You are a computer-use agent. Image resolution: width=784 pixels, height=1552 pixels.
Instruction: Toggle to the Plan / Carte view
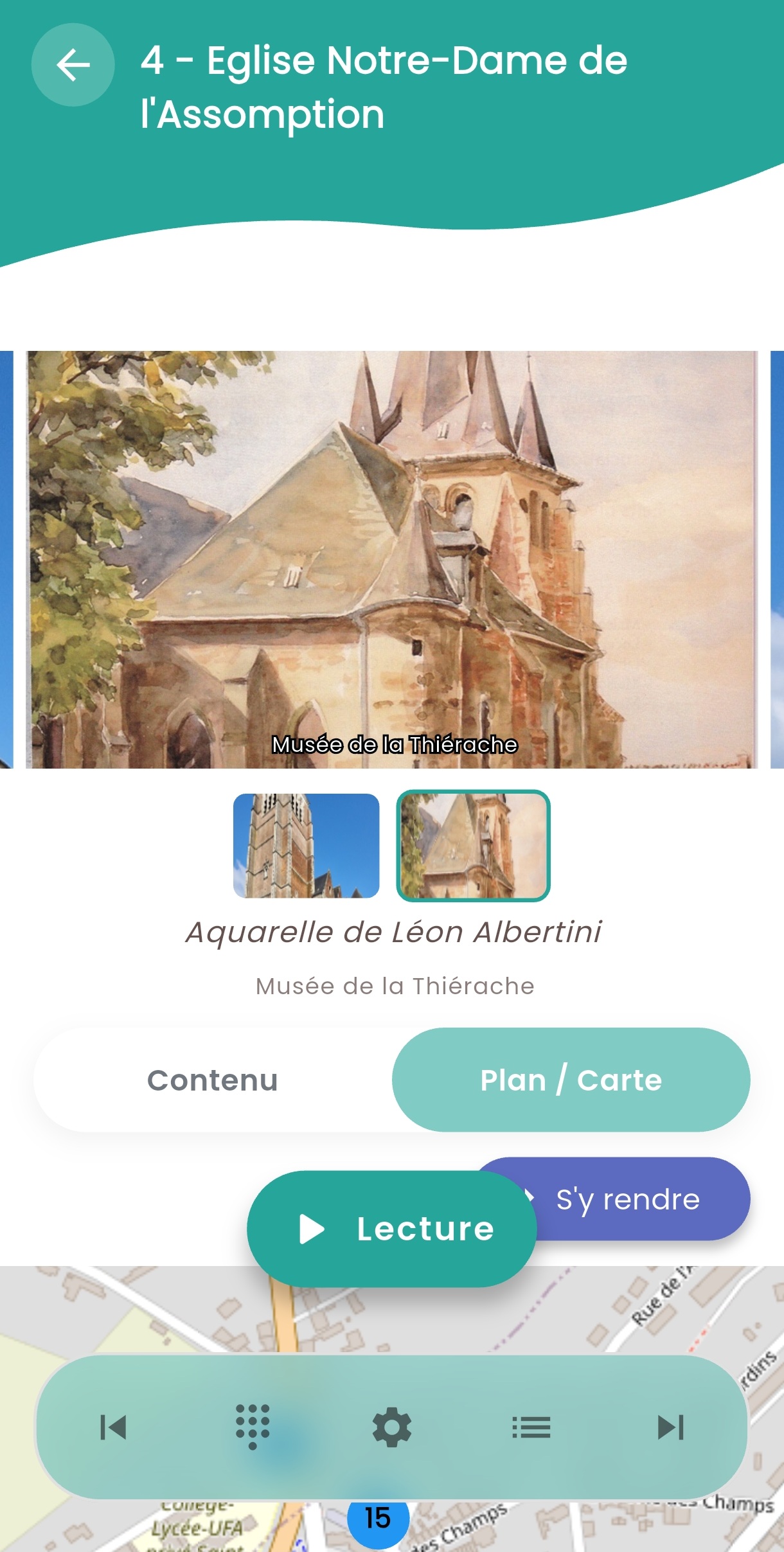click(x=571, y=1080)
